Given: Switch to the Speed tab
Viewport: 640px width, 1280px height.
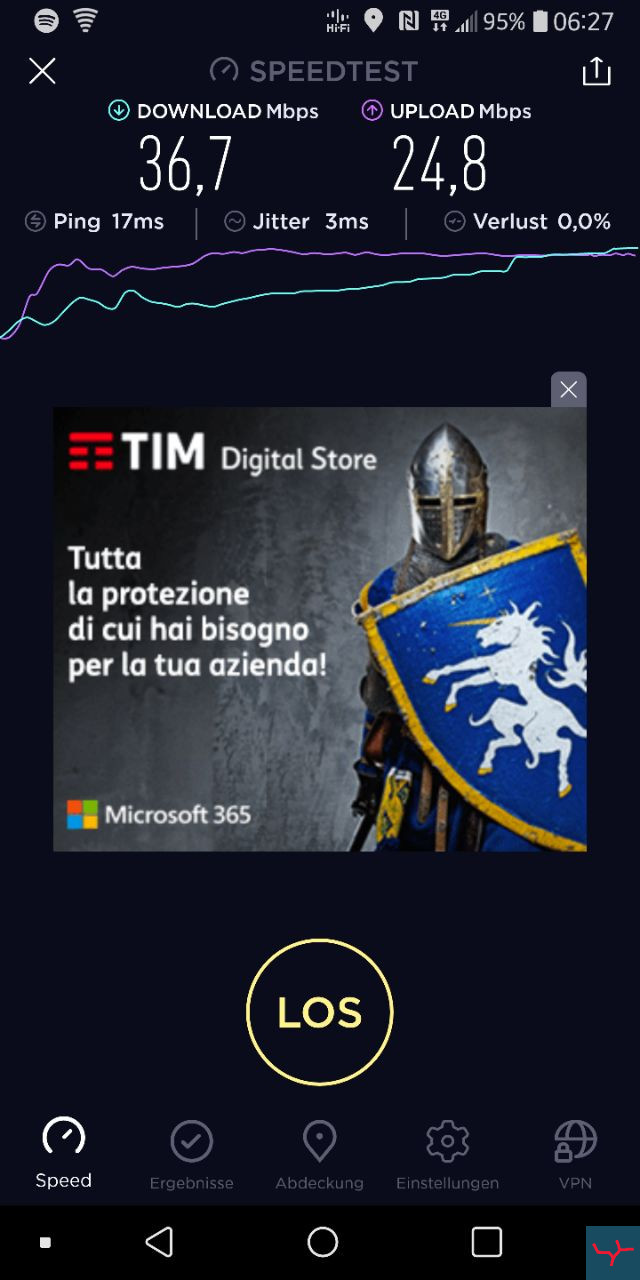Looking at the screenshot, I should 64,1153.
